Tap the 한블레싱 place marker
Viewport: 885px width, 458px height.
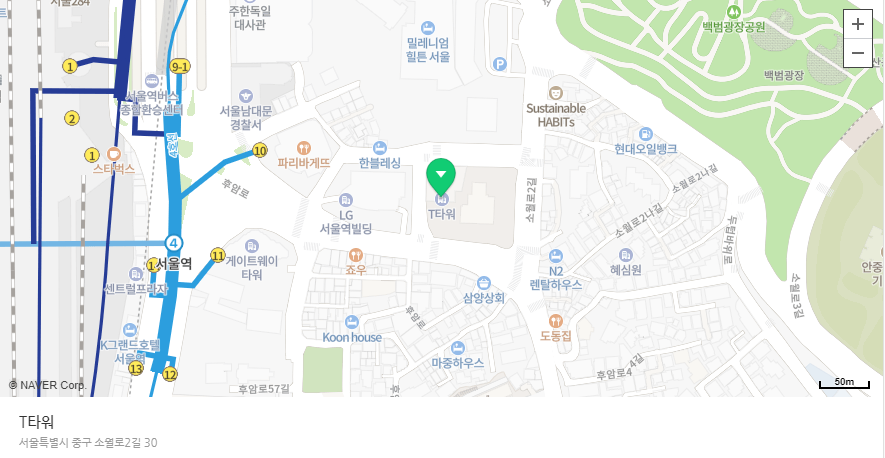click(379, 147)
